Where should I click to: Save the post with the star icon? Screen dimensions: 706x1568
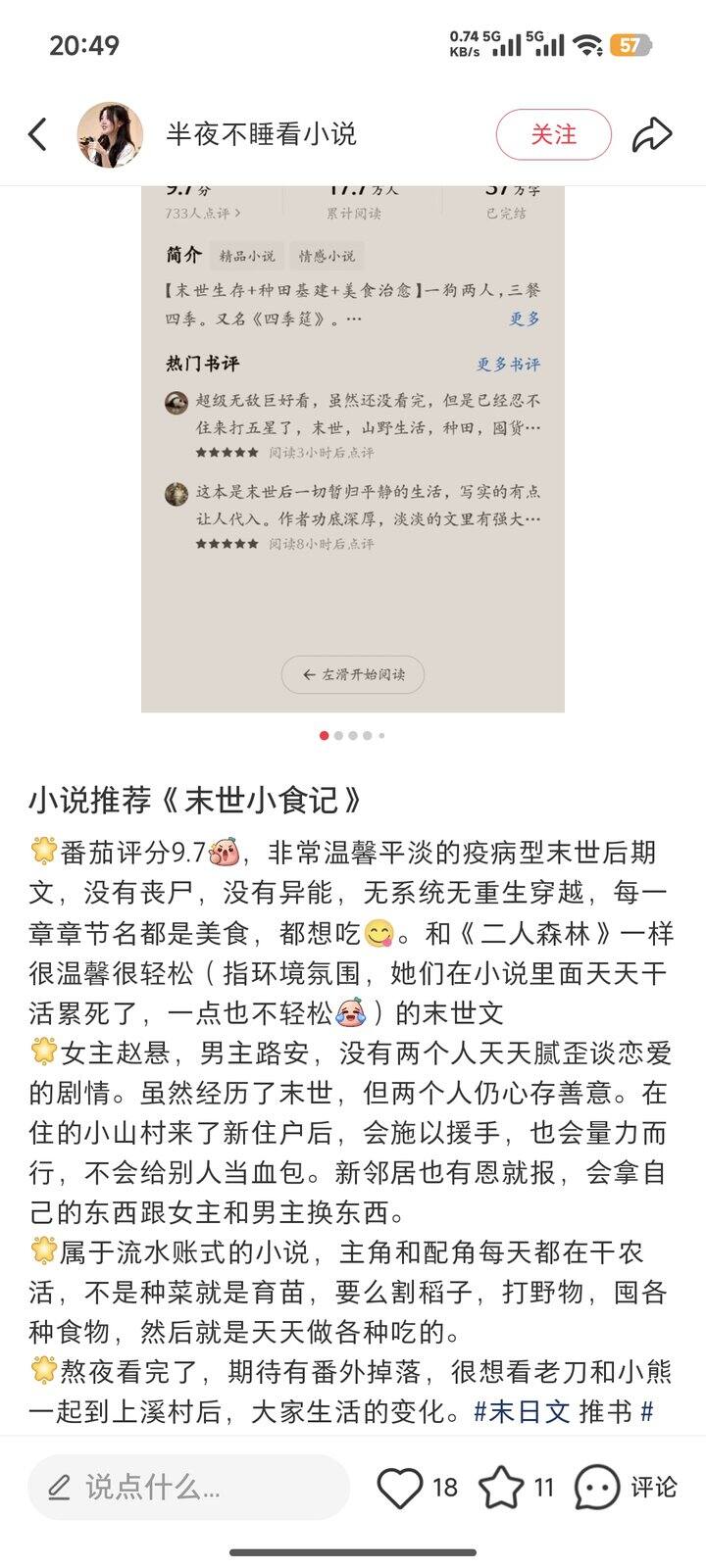pos(501,1487)
